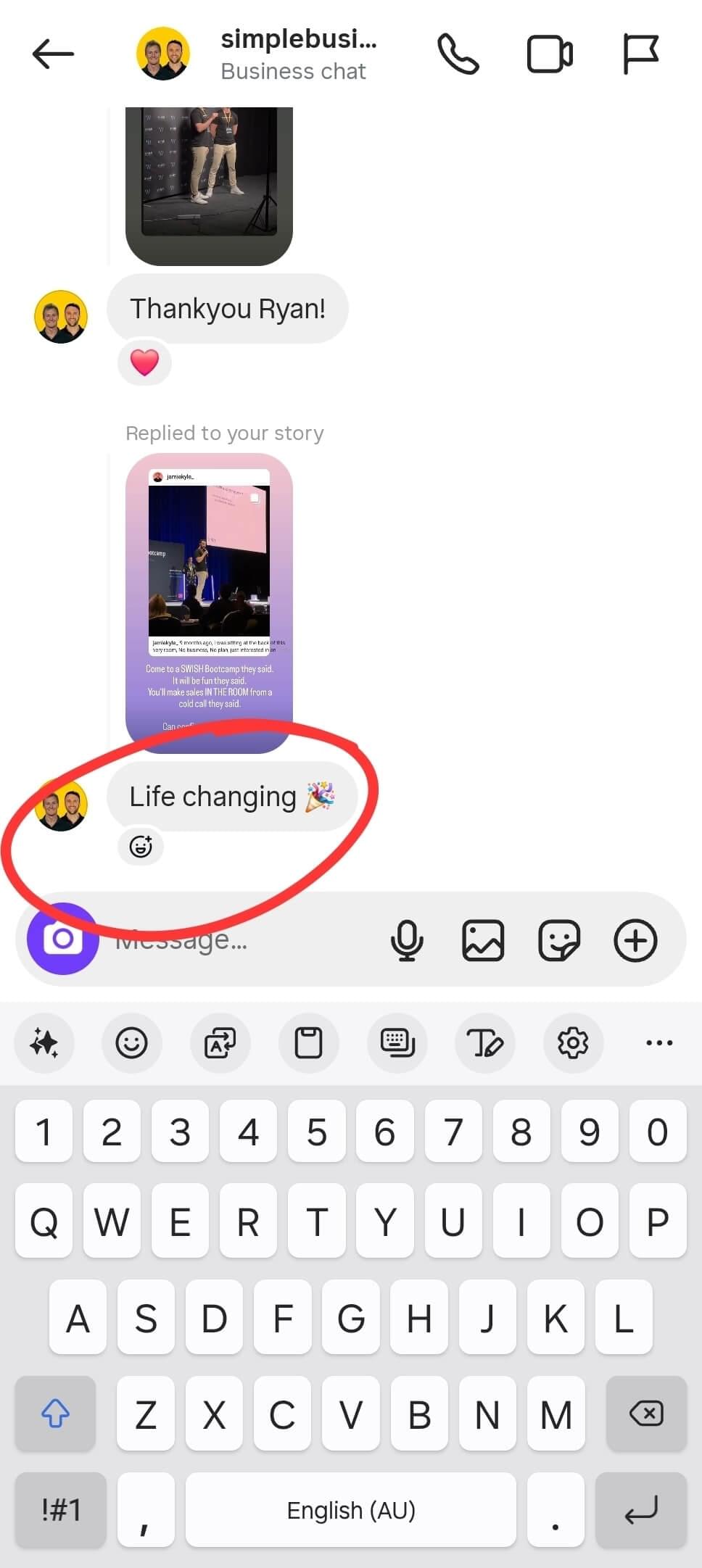Open the plus more options button
The width and height of the screenshot is (702, 1568).
(x=635, y=940)
